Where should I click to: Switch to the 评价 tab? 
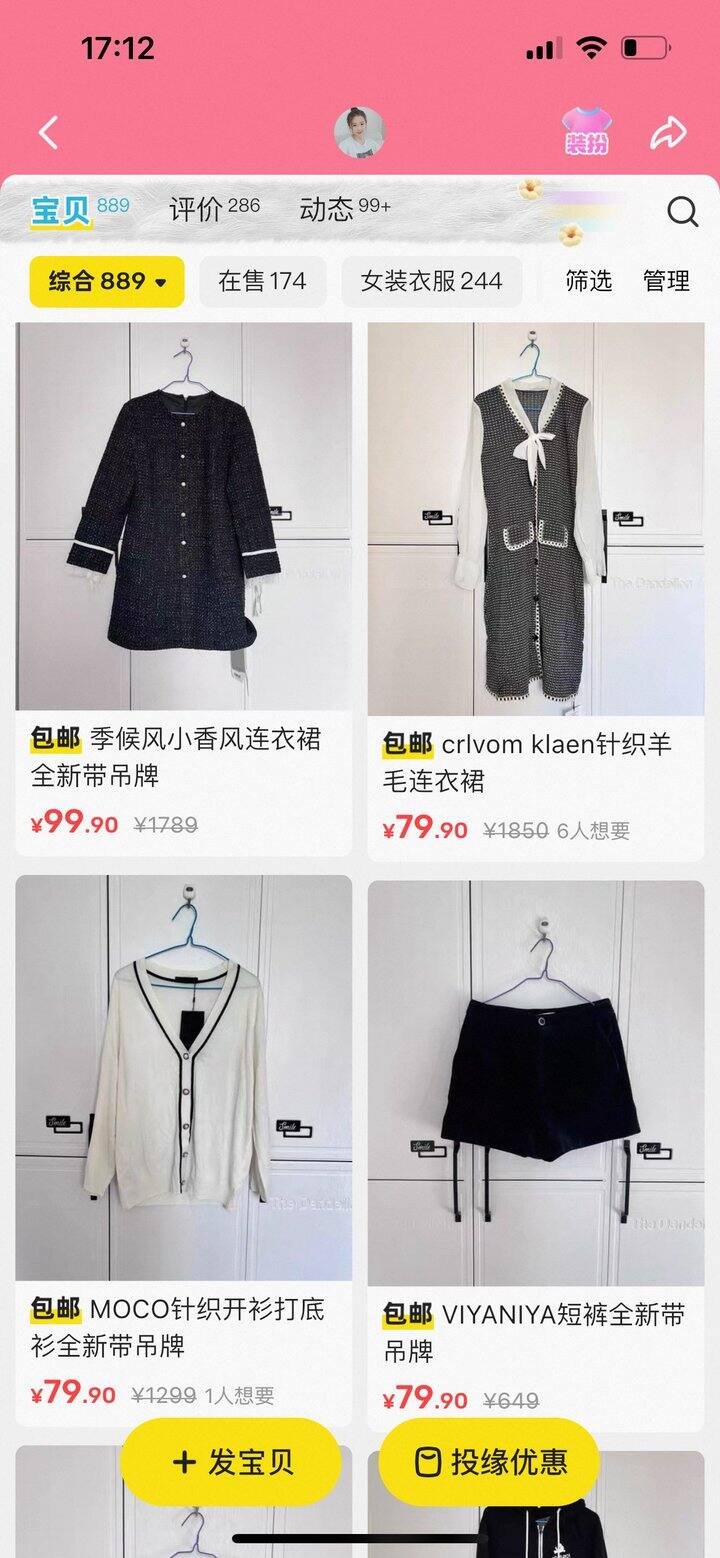214,209
